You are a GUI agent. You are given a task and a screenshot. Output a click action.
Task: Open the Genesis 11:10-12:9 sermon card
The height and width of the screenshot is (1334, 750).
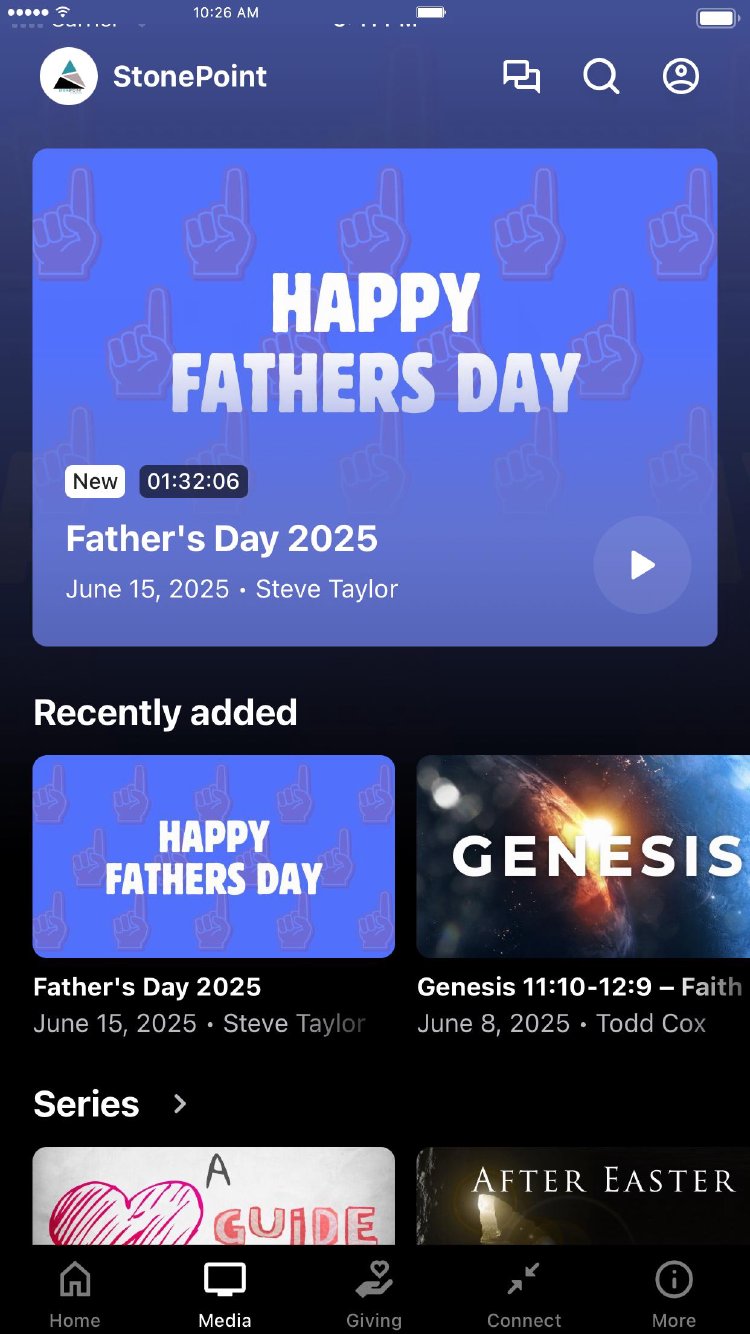click(x=583, y=856)
